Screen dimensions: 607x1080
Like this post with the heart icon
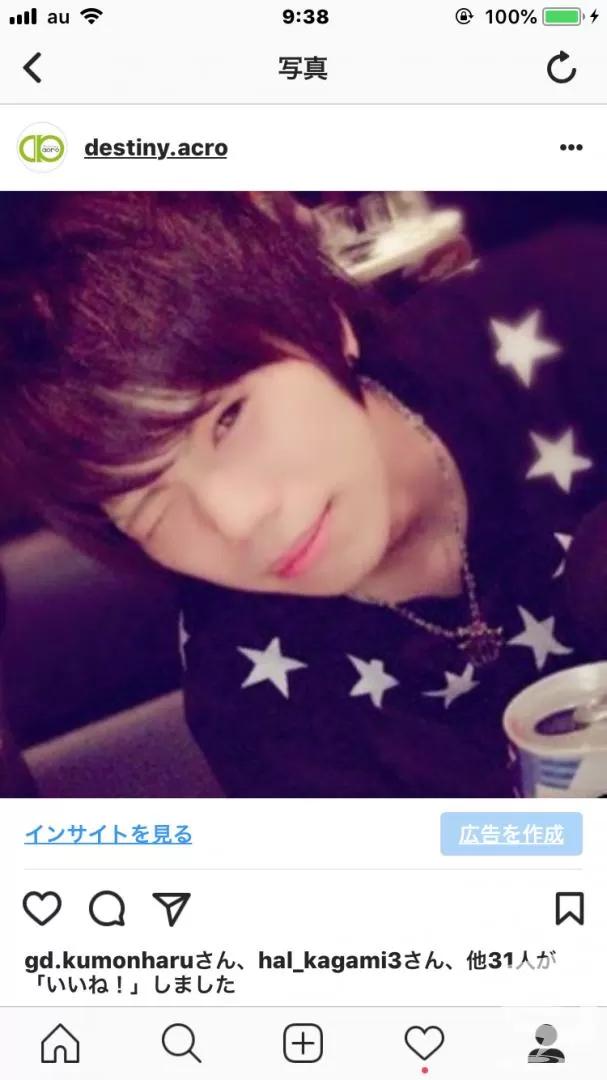(42, 908)
